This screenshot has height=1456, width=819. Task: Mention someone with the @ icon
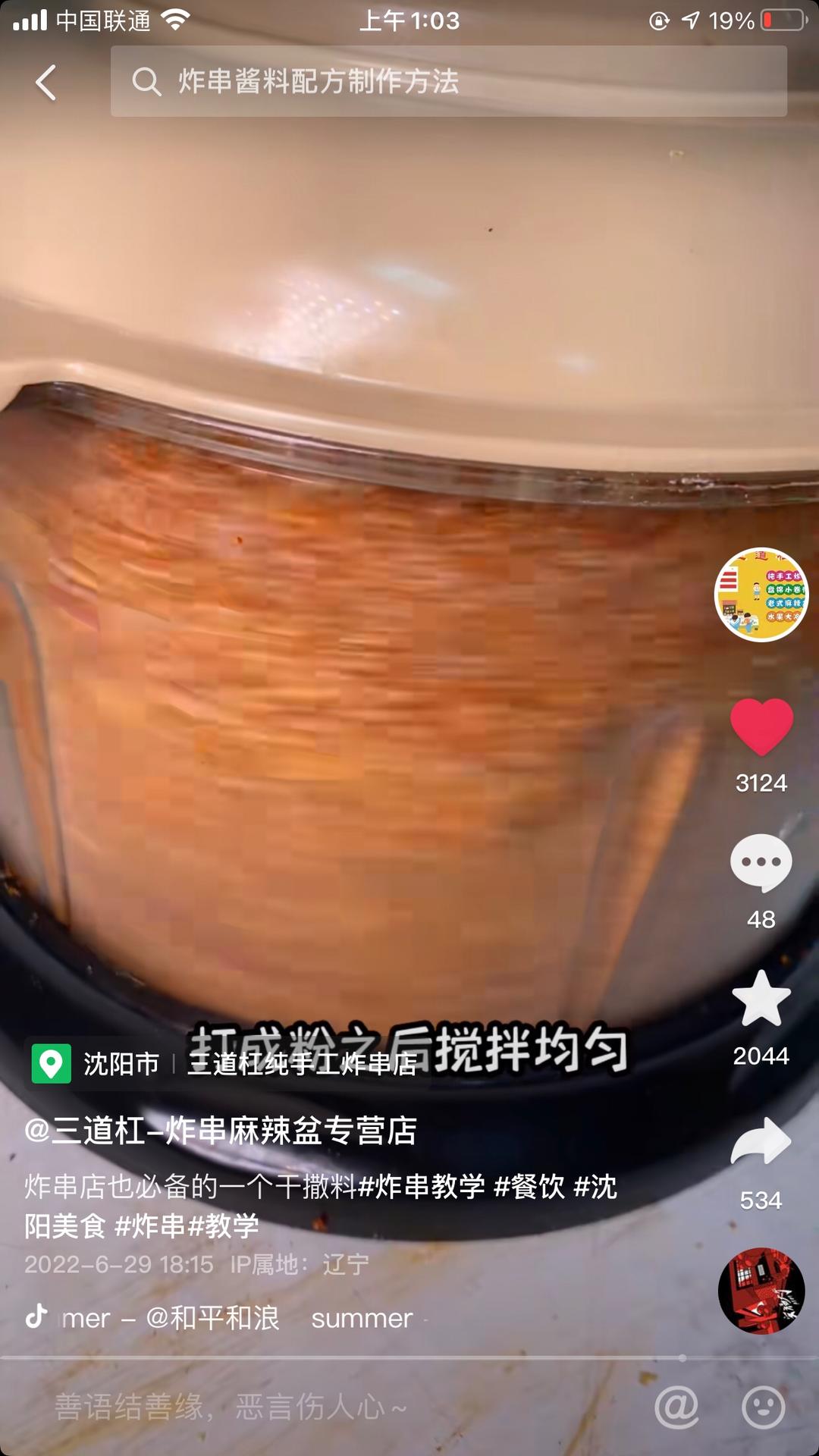tap(676, 1407)
